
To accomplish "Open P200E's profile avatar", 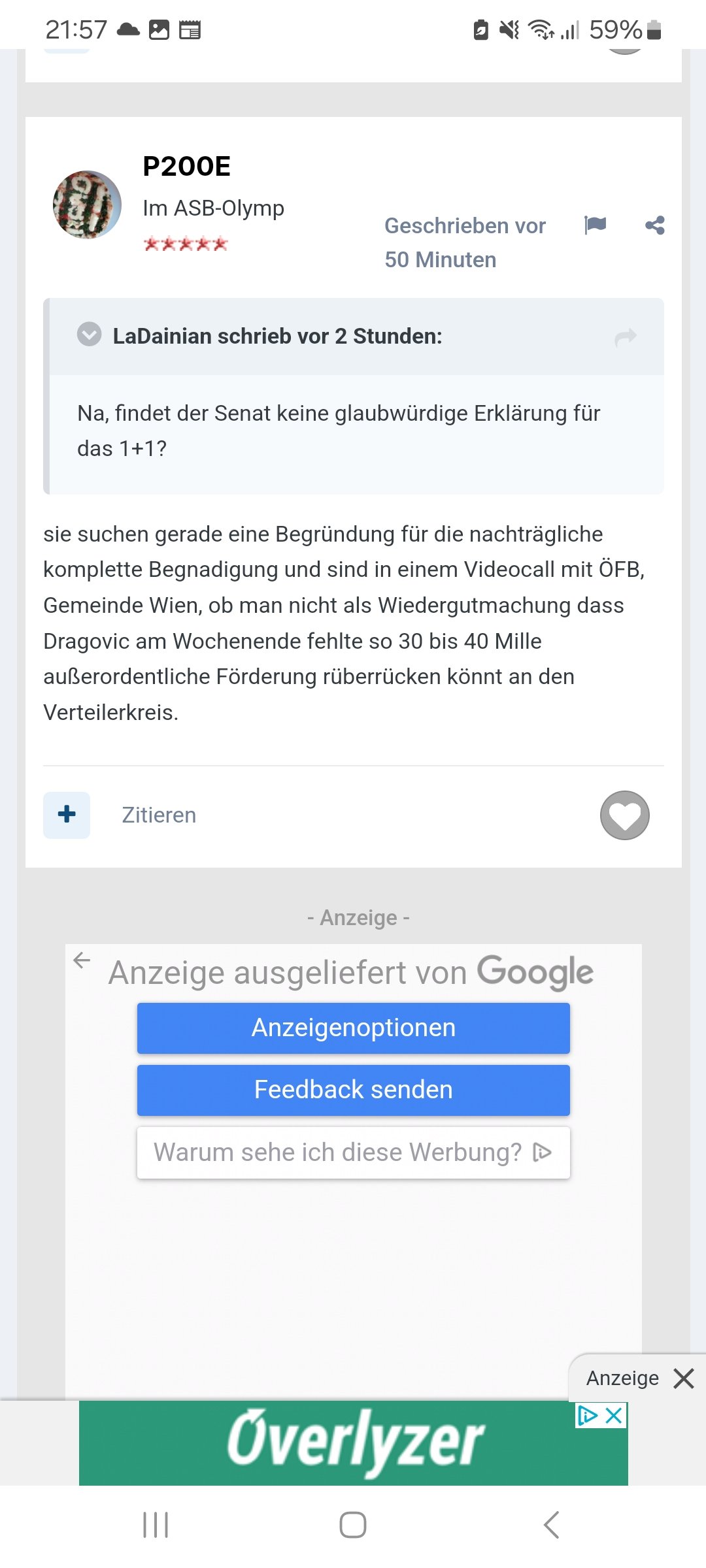I will point(87,204).
